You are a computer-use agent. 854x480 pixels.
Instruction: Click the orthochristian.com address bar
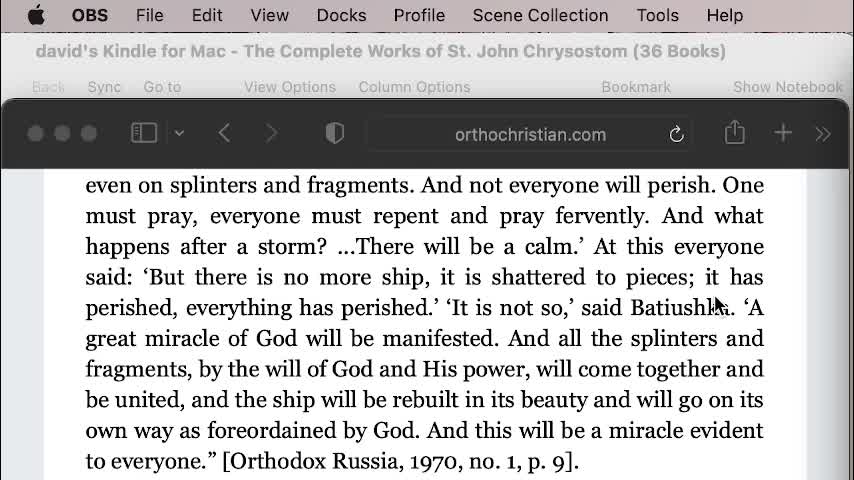[530, 134]
